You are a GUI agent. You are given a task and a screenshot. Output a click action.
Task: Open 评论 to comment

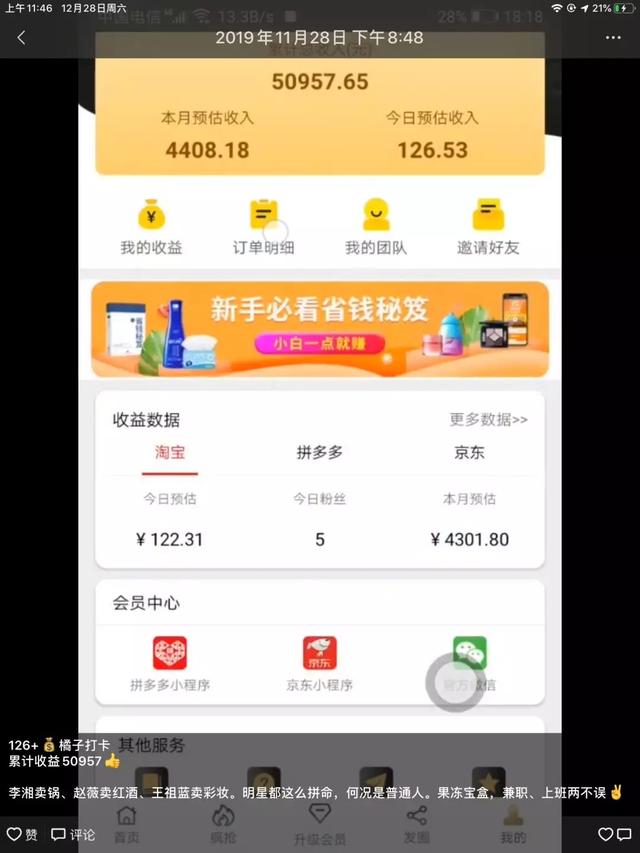(73, 834)
